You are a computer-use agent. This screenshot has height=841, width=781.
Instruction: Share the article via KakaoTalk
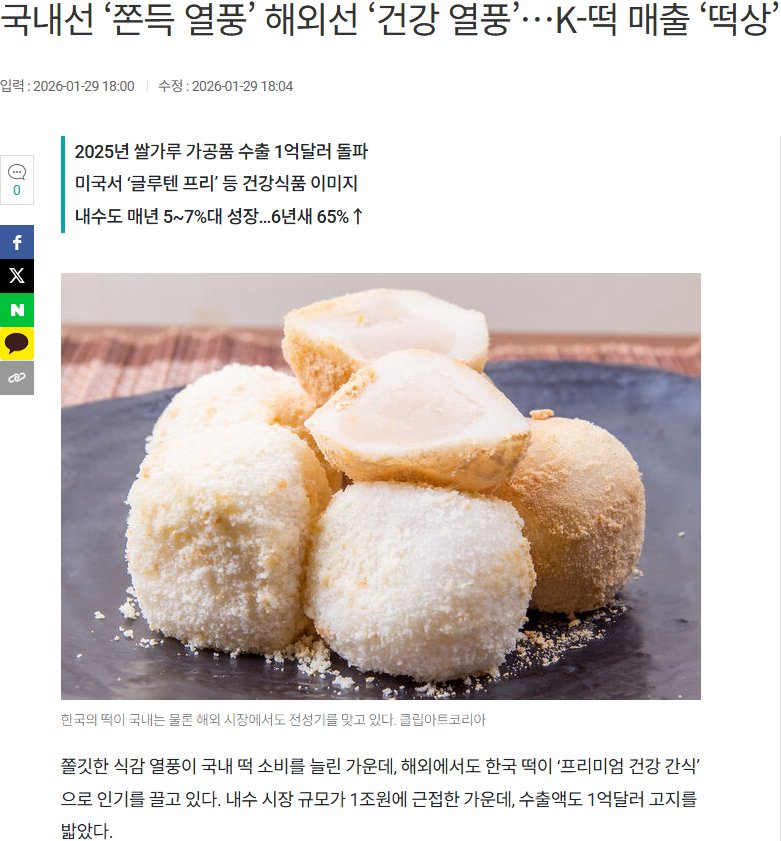tap(16, 344)
